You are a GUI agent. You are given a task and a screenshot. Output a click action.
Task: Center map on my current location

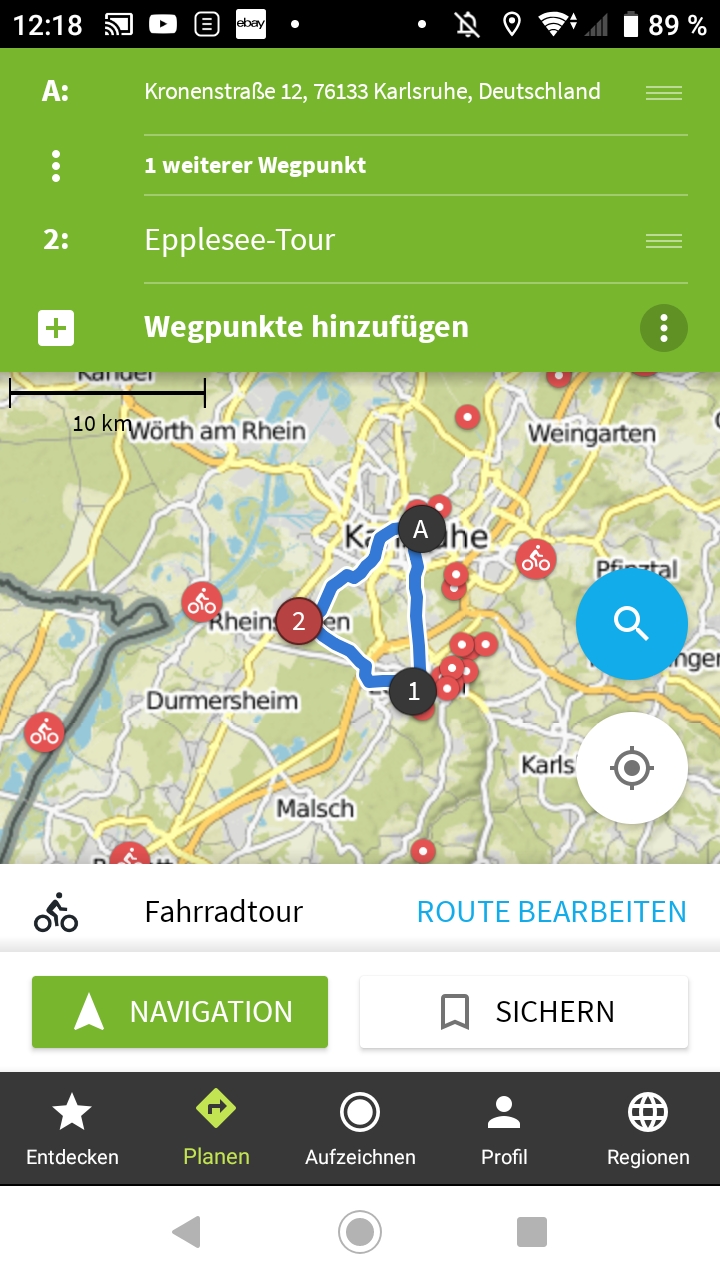coord(631,768)
